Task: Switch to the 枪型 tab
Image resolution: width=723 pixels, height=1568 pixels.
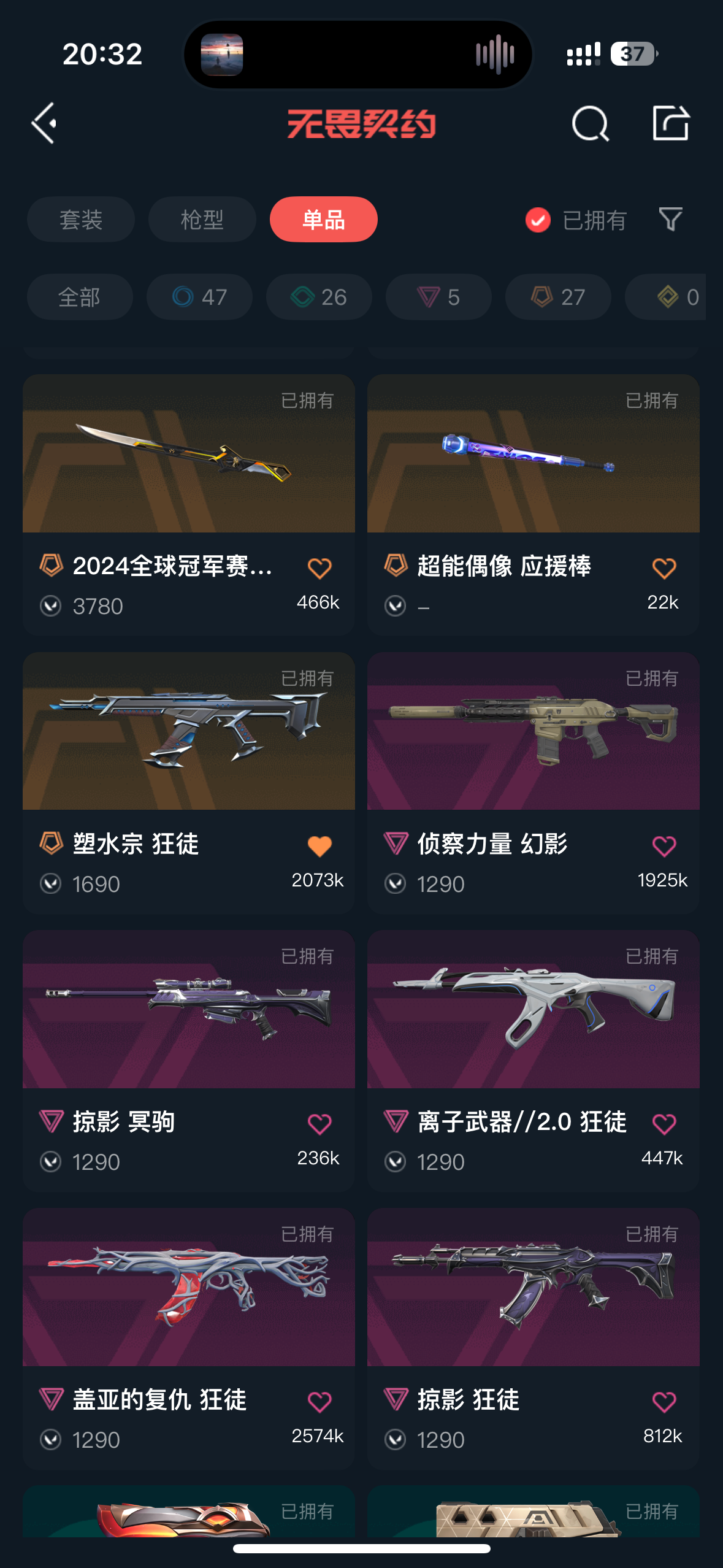Action: [x=202, y=220]
